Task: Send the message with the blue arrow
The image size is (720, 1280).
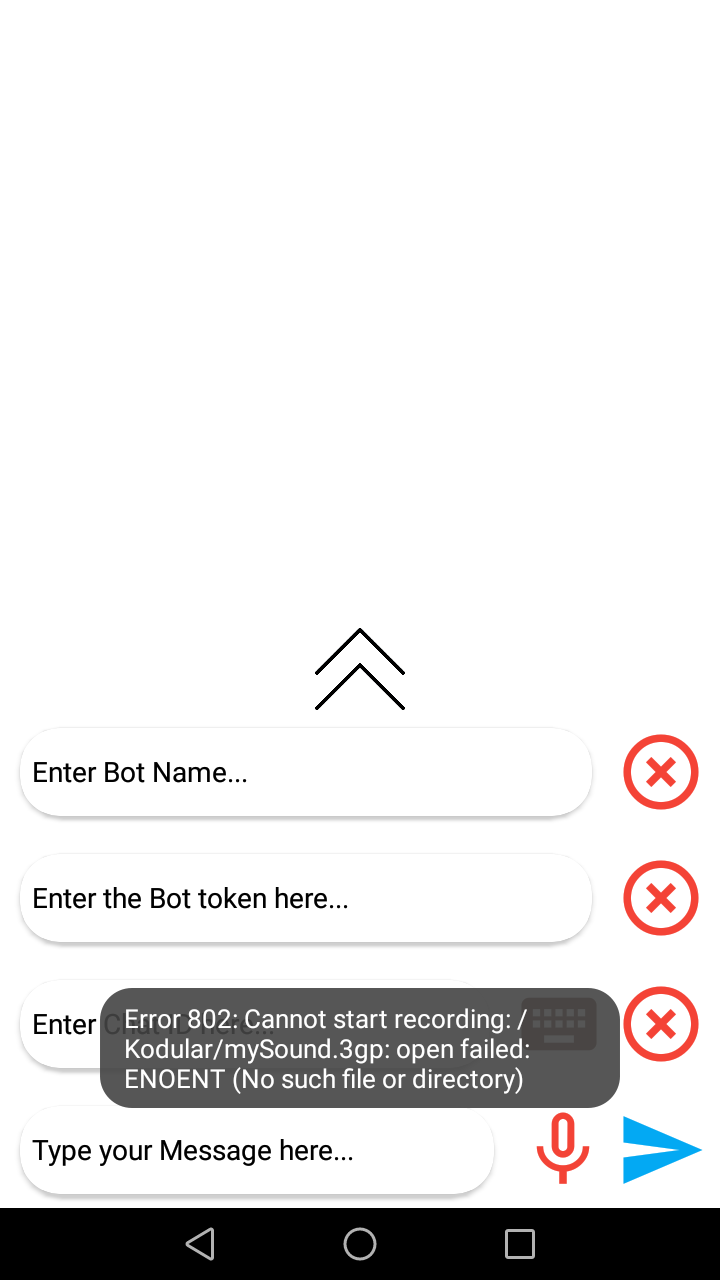Action: coord(661,1150)
